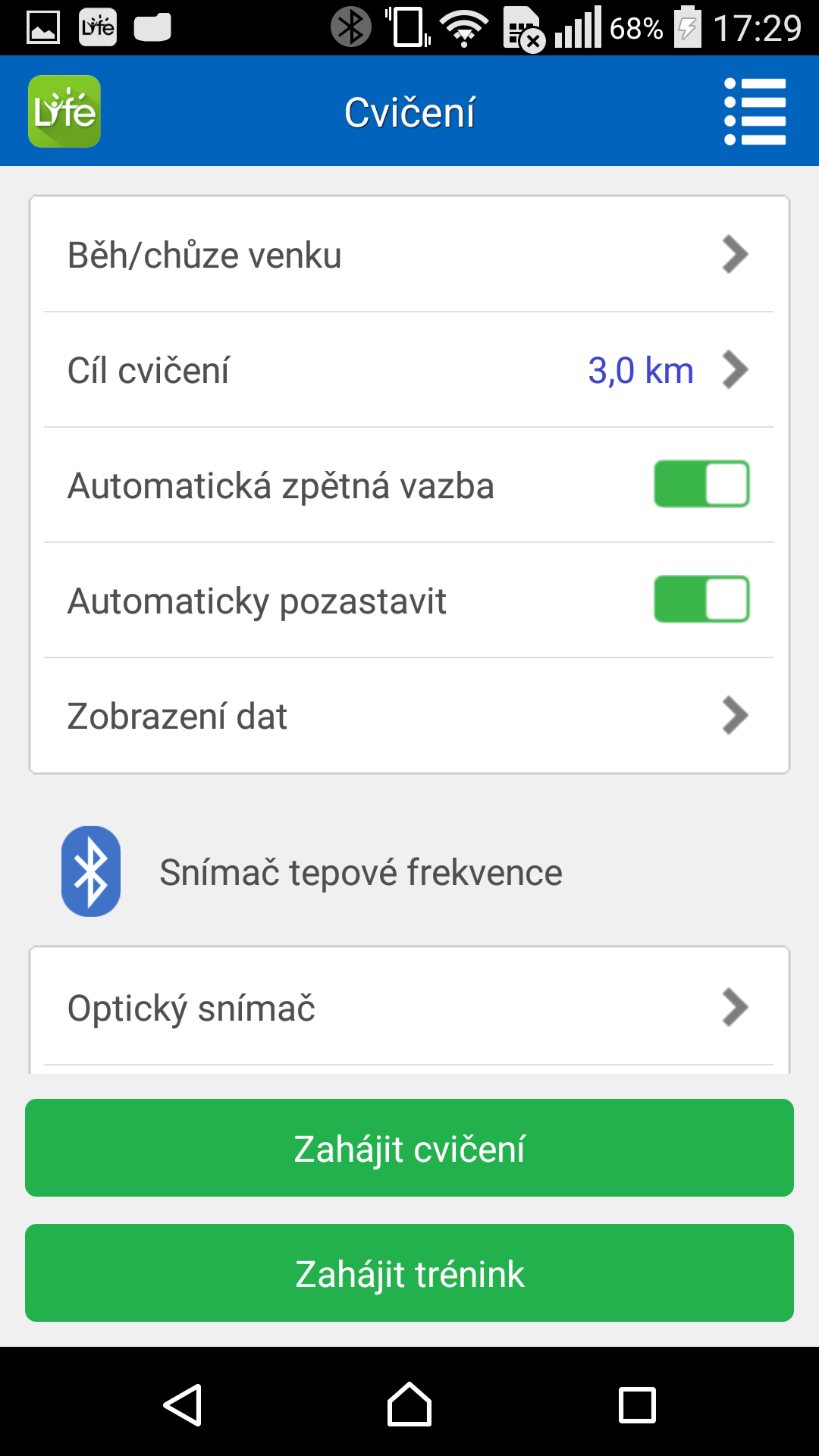819x1456 pixels.
Task: Open the recent apps overview
Action: tap(637, 1405)
